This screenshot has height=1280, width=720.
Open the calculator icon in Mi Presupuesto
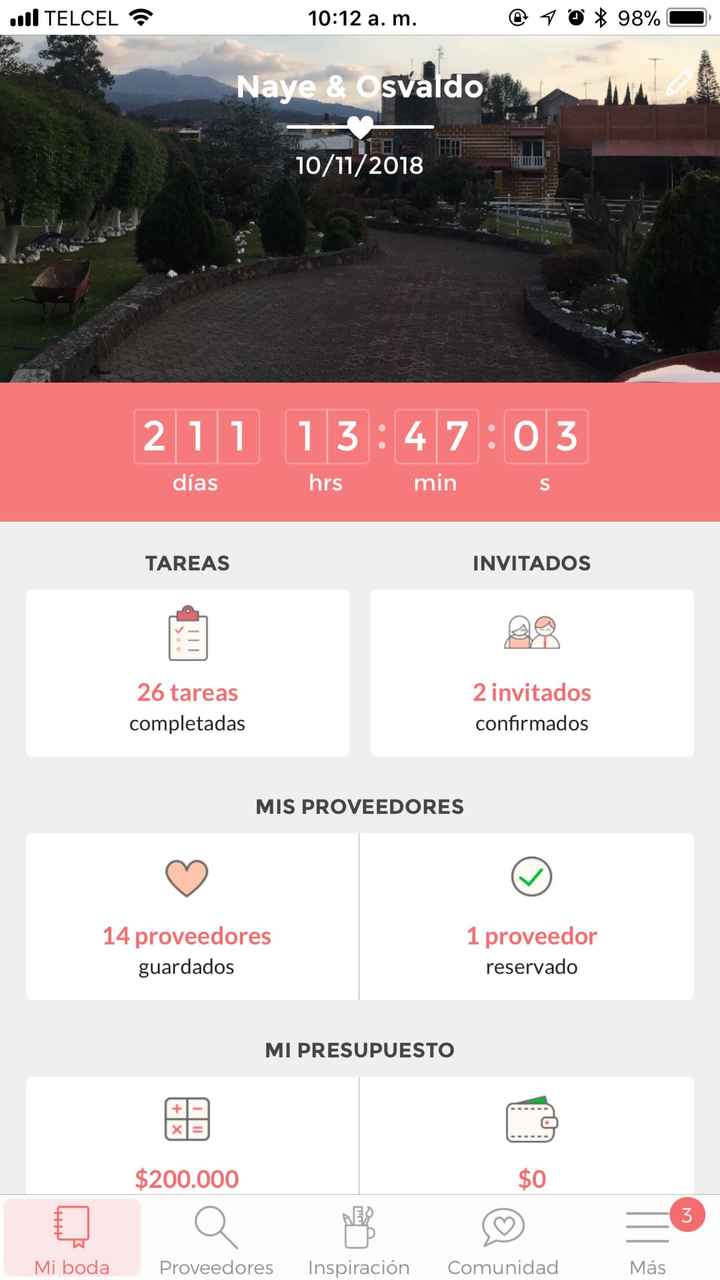click(x=187, y=1121)
